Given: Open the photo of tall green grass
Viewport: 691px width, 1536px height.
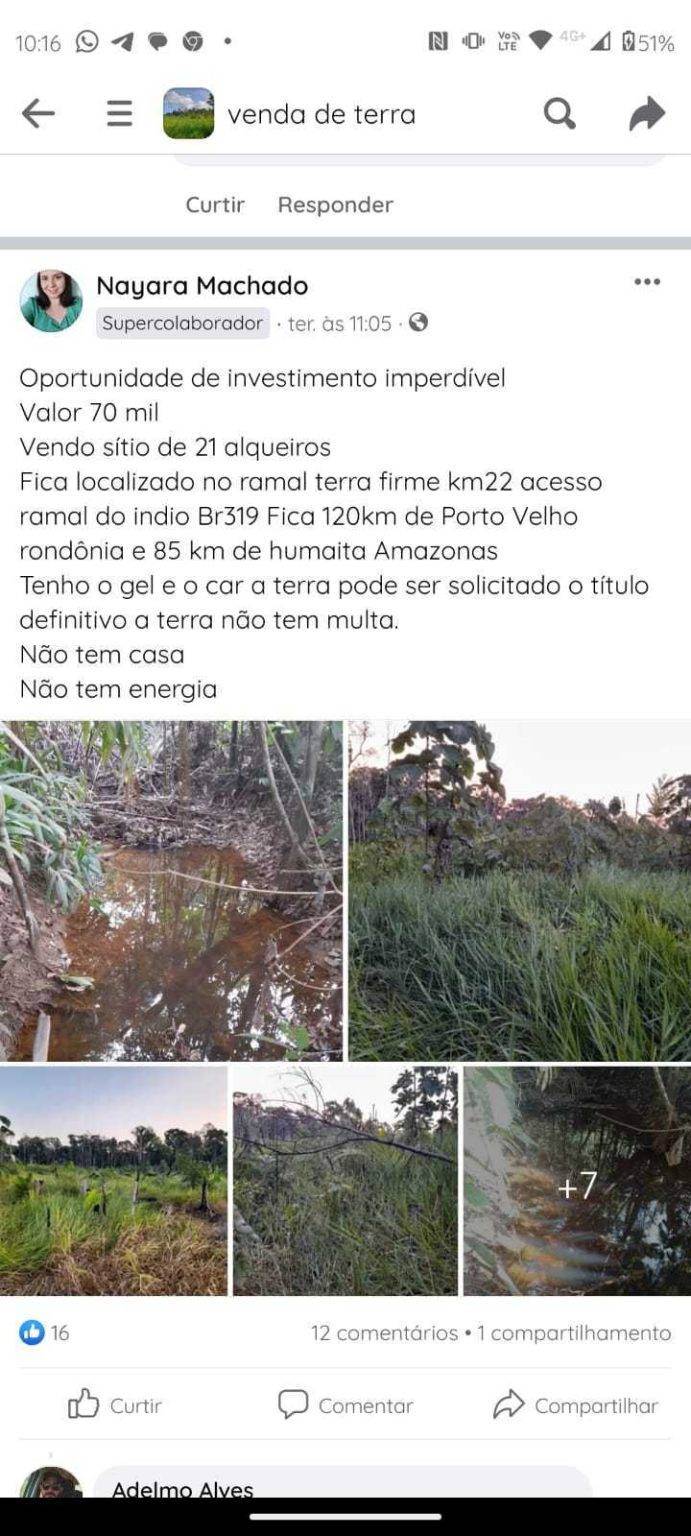Looking at the screenshot, I should 519,890.
